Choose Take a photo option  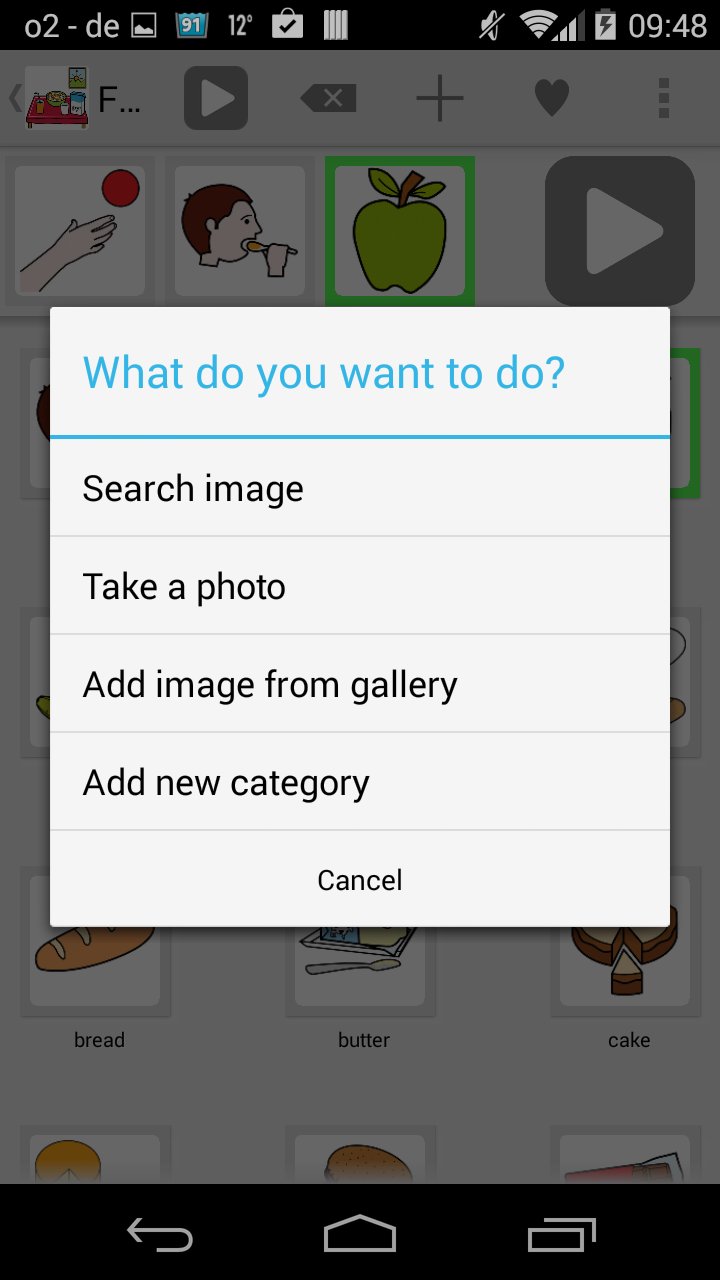point(359,586)
